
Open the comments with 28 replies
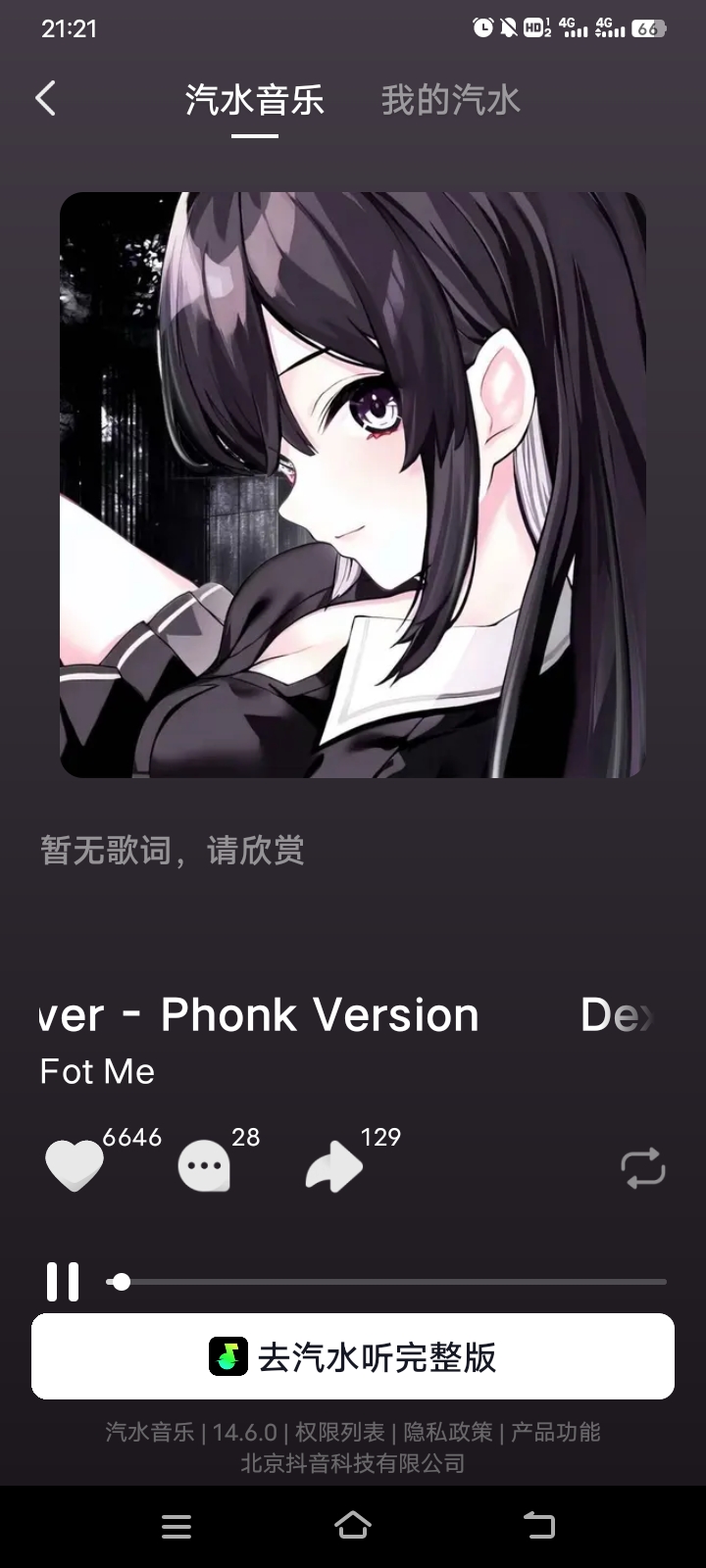(x=204, y=1165)
